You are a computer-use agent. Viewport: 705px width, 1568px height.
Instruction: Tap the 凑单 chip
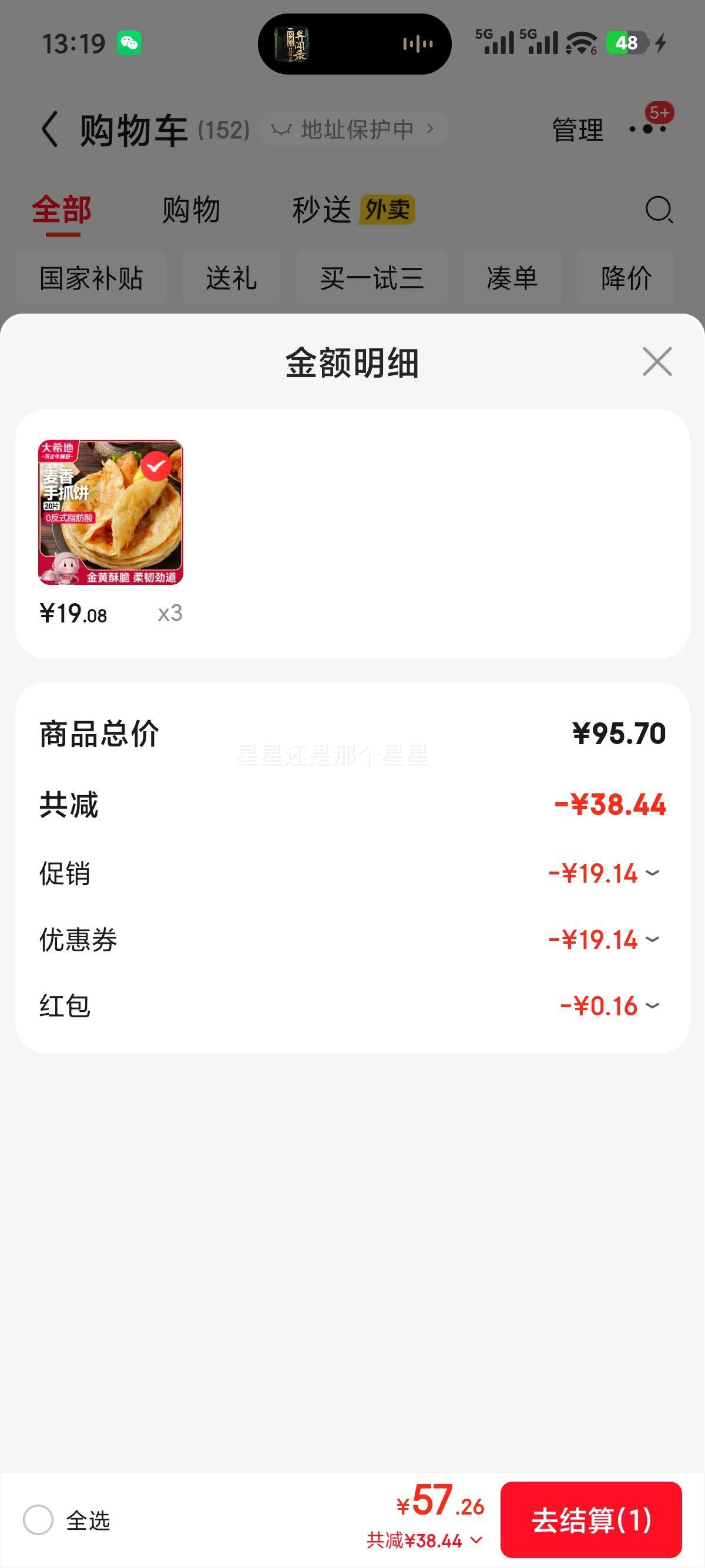[x=512, y=278]
